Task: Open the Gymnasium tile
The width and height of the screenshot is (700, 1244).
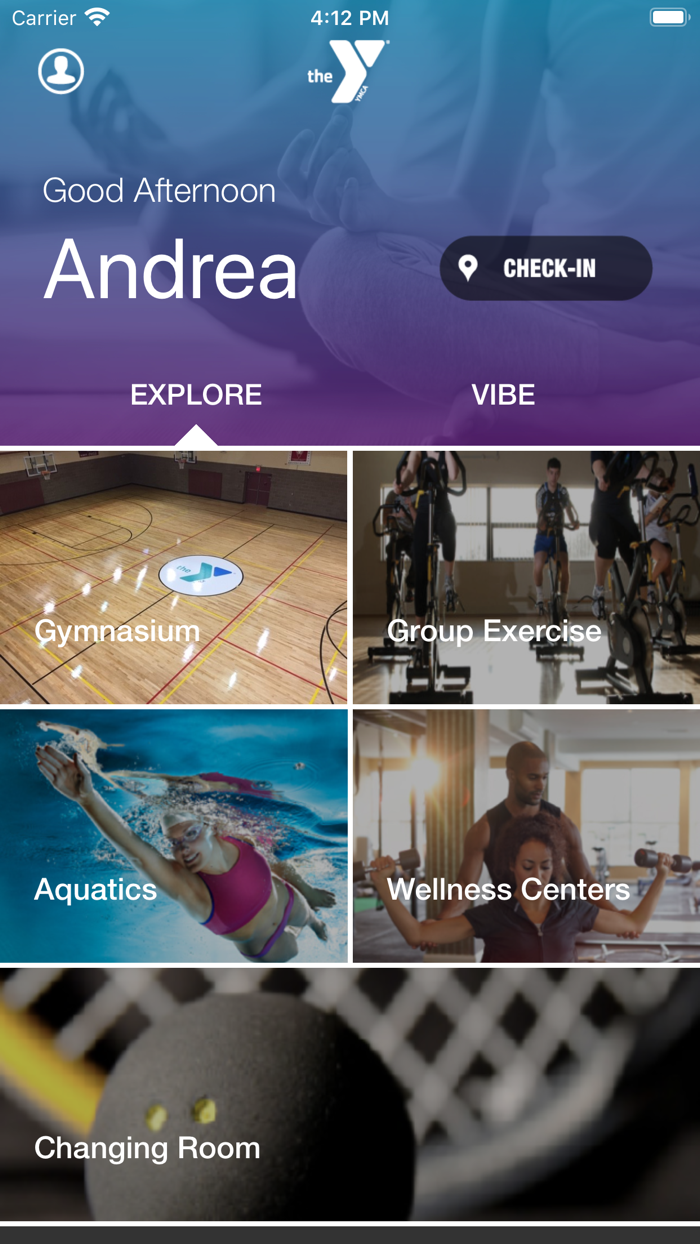Action: (x=173, y=577)
